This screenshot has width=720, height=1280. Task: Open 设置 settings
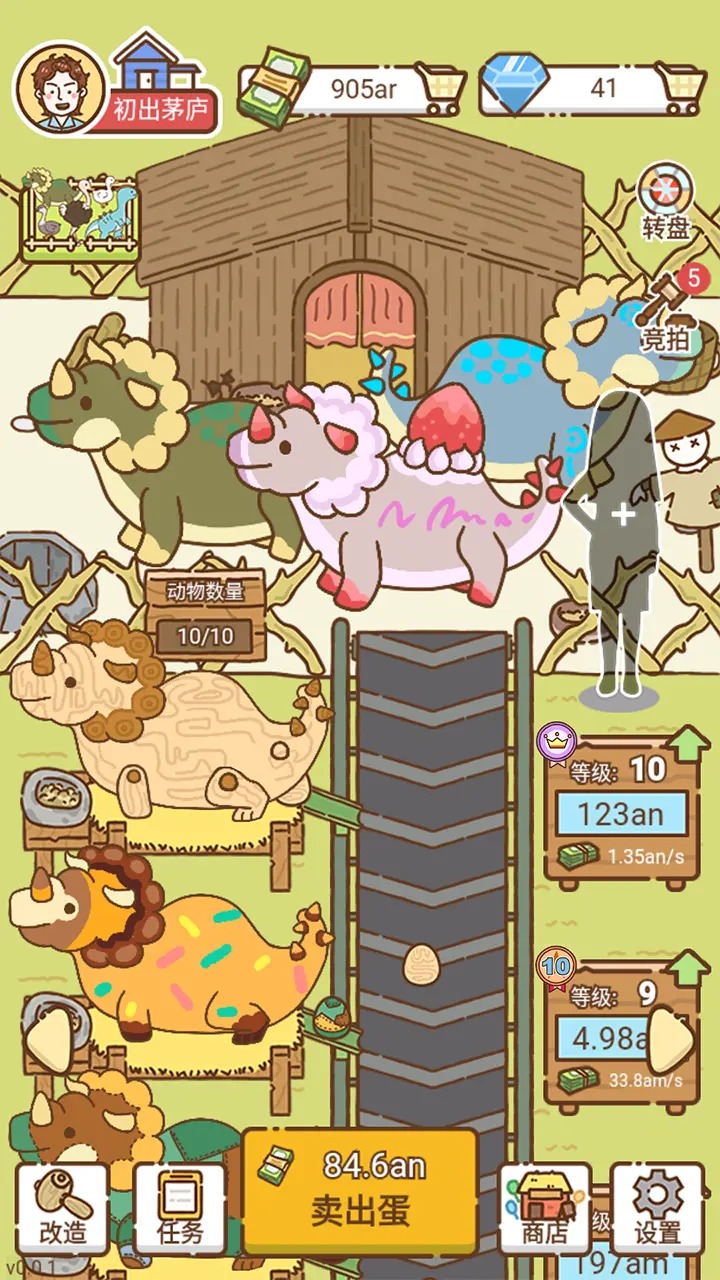click(657, 1209)
